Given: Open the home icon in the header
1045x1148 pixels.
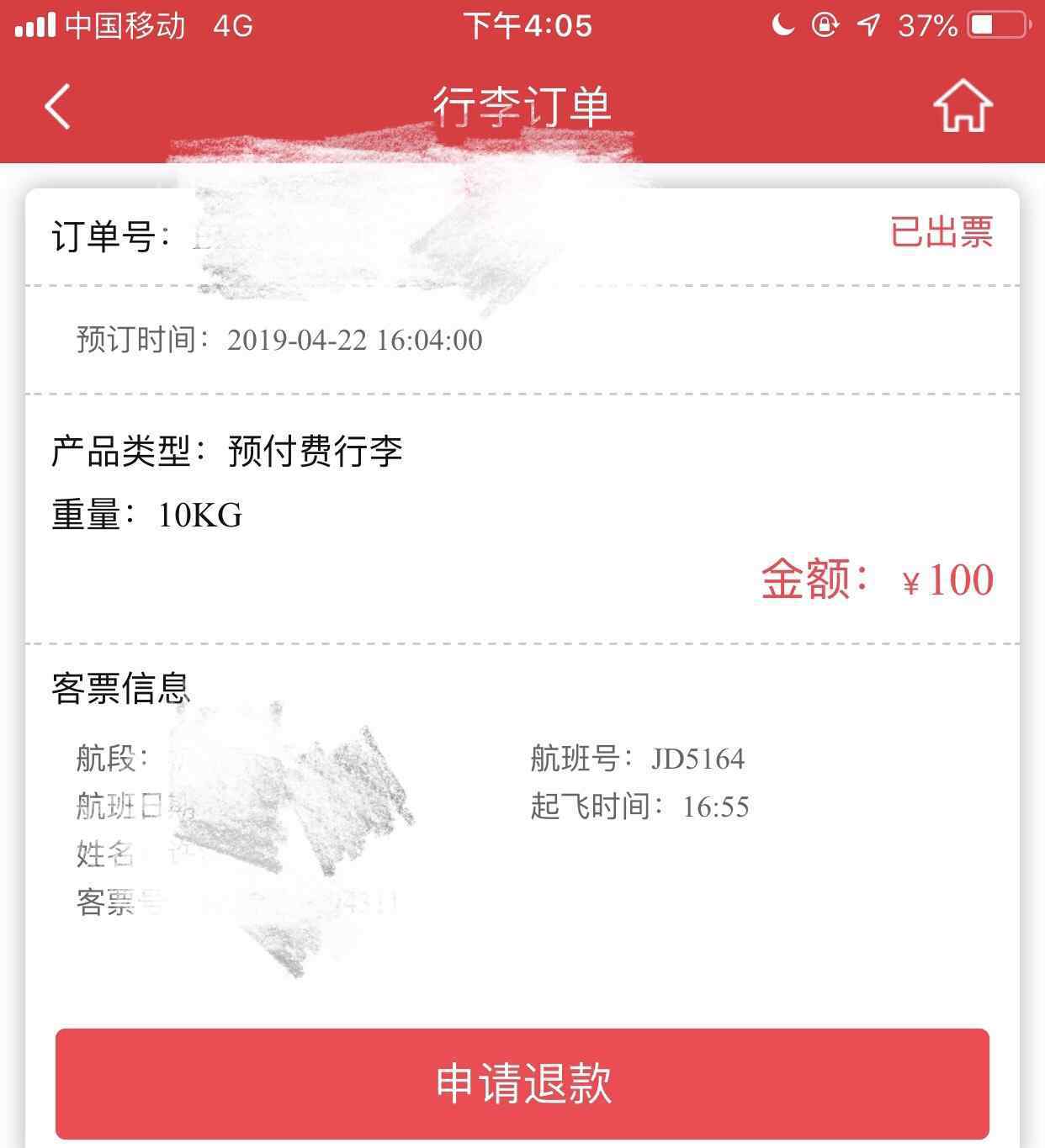Looking at the screenshot, I should click(x=963, y=106).
